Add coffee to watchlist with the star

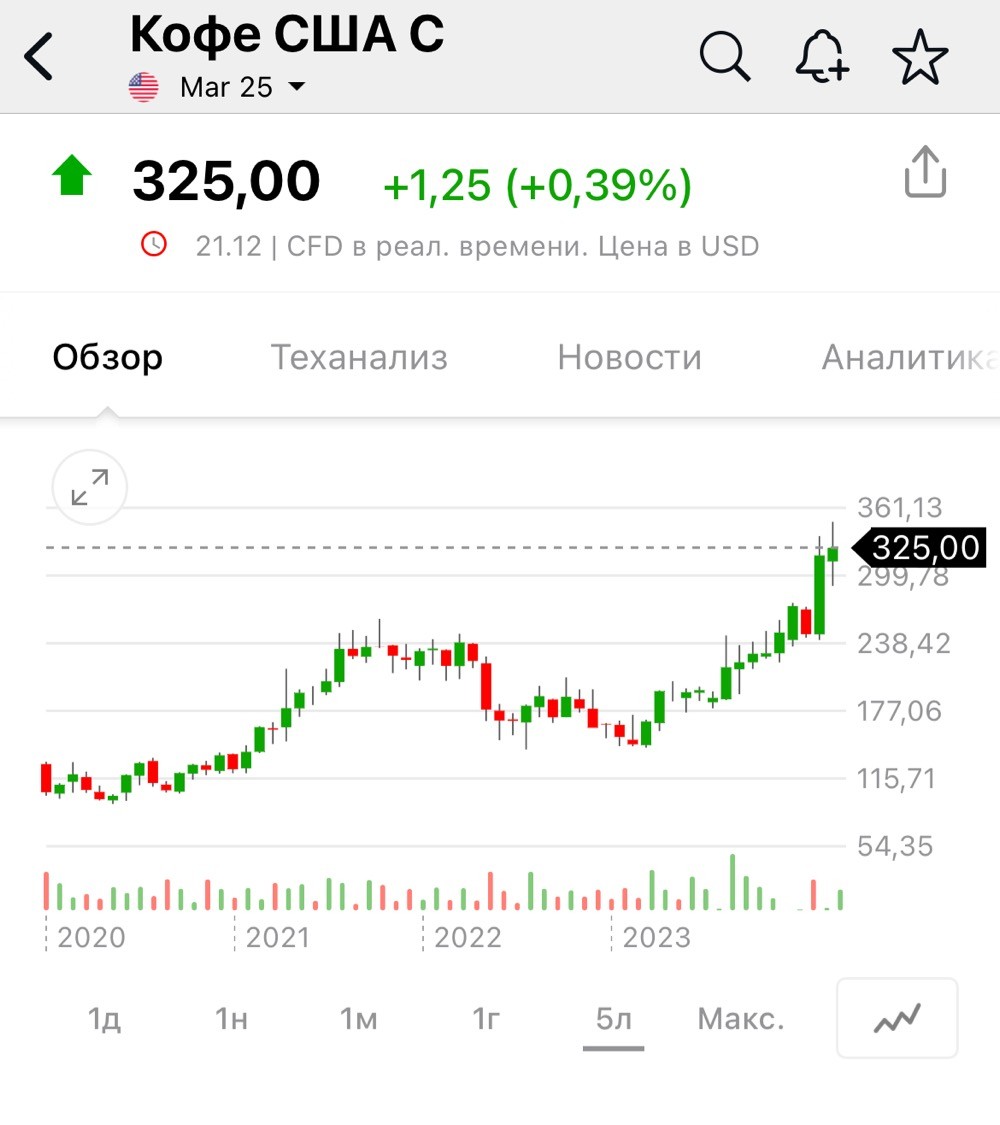tap(919, 57)
